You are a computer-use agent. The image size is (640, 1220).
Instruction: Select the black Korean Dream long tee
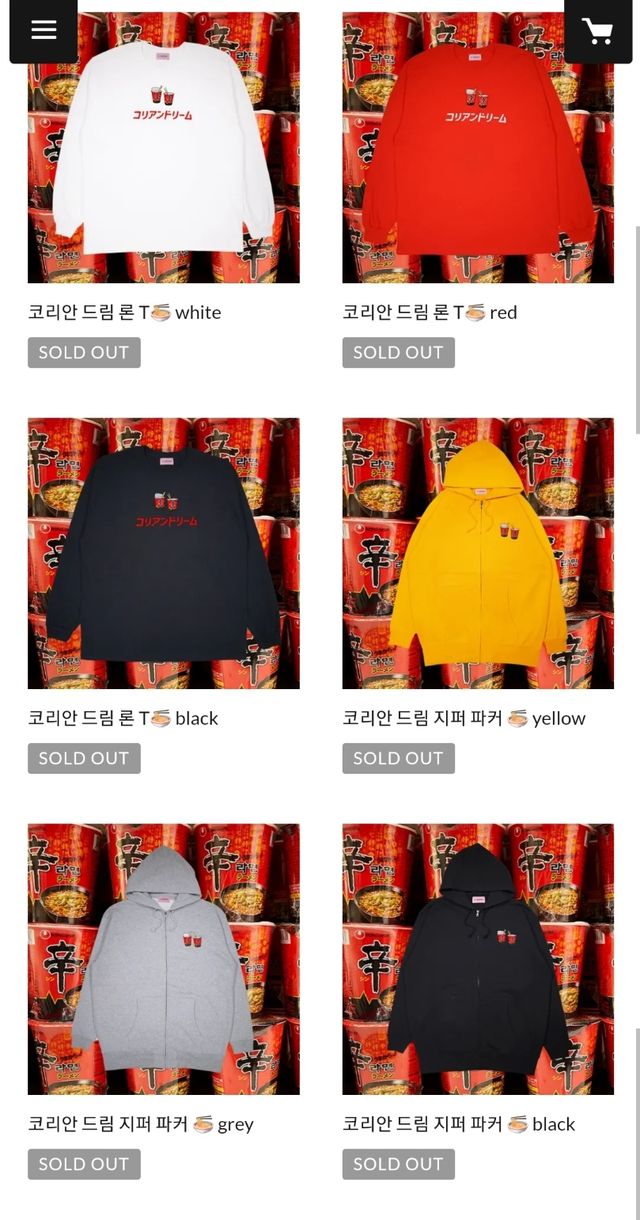click(163, 553)
